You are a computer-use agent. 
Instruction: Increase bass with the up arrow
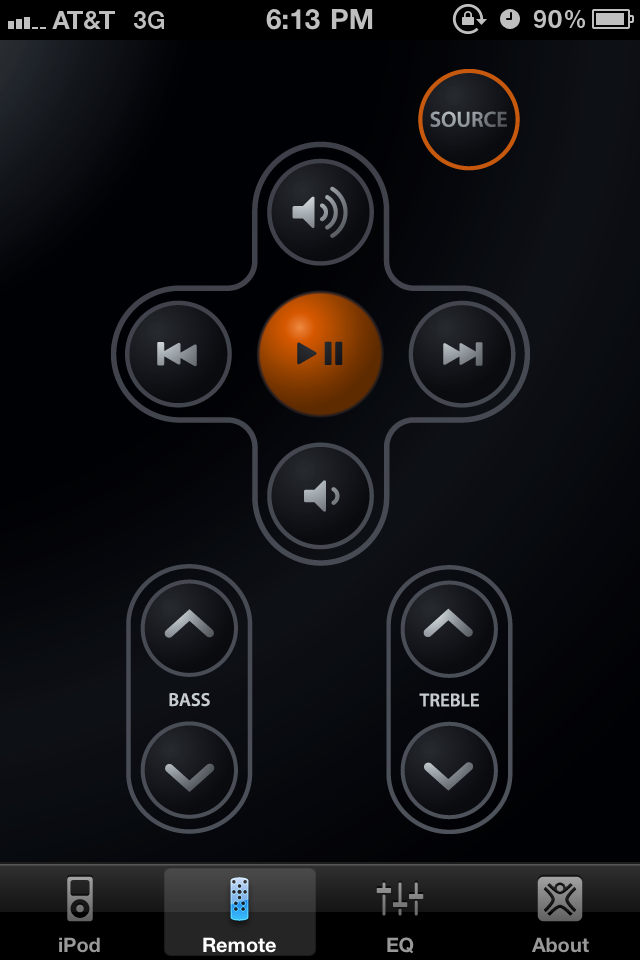189,627
